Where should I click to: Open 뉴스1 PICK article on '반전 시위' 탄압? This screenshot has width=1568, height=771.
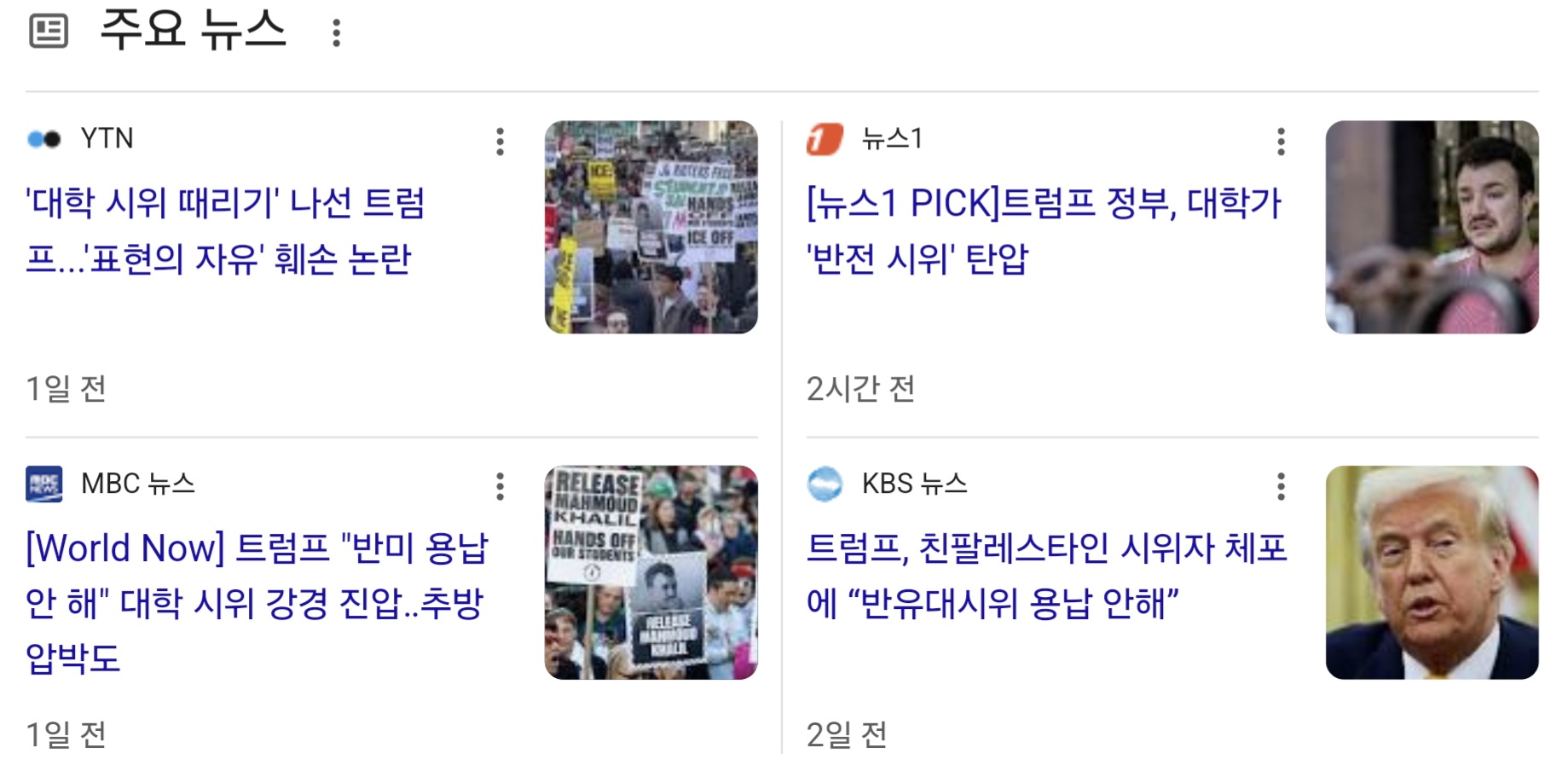1044,230
